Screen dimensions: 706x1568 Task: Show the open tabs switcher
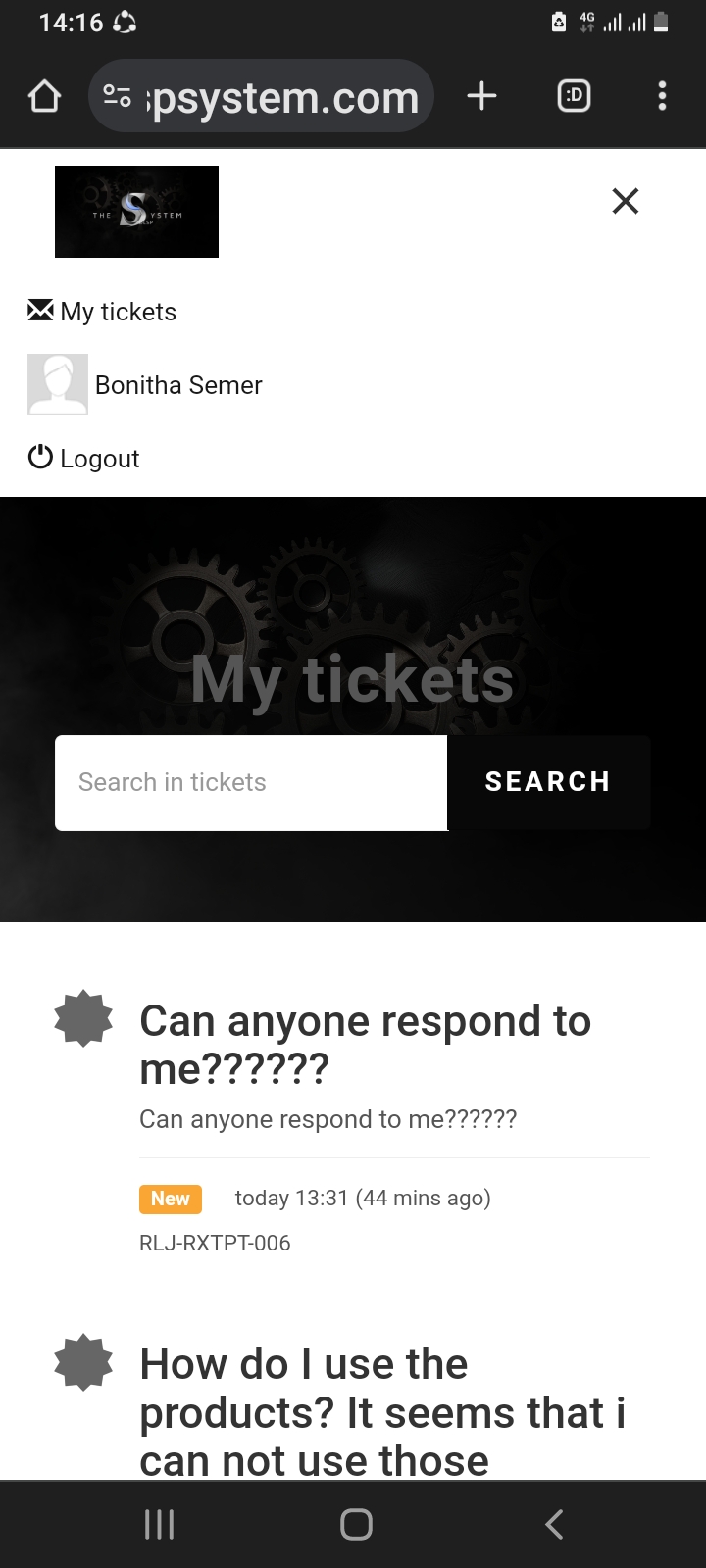pyautogui.click(x=574, y=96)
